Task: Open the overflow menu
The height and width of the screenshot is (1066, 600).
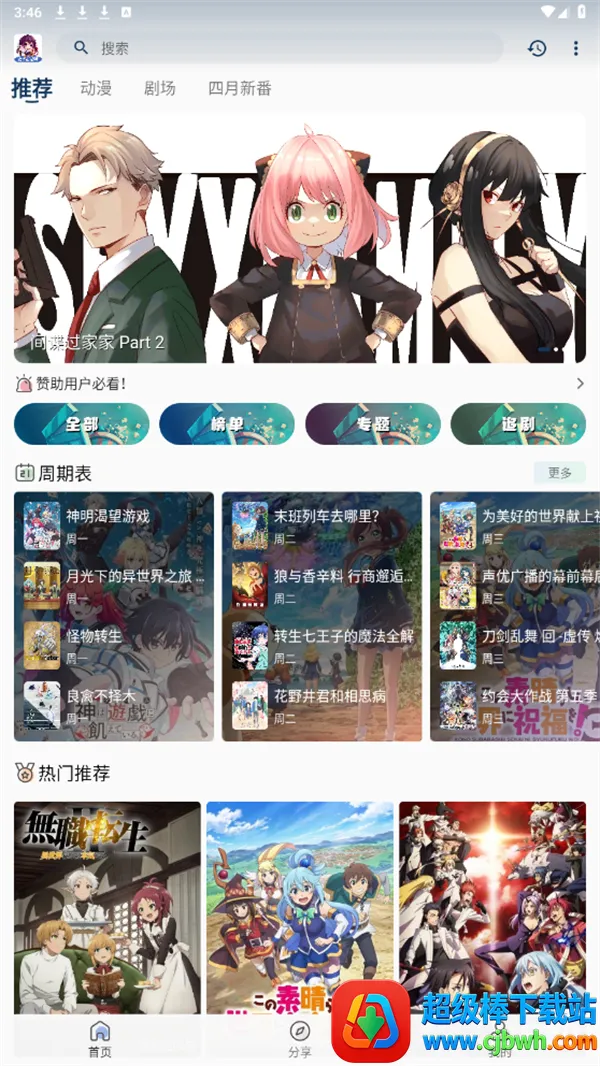Action: 575,48
